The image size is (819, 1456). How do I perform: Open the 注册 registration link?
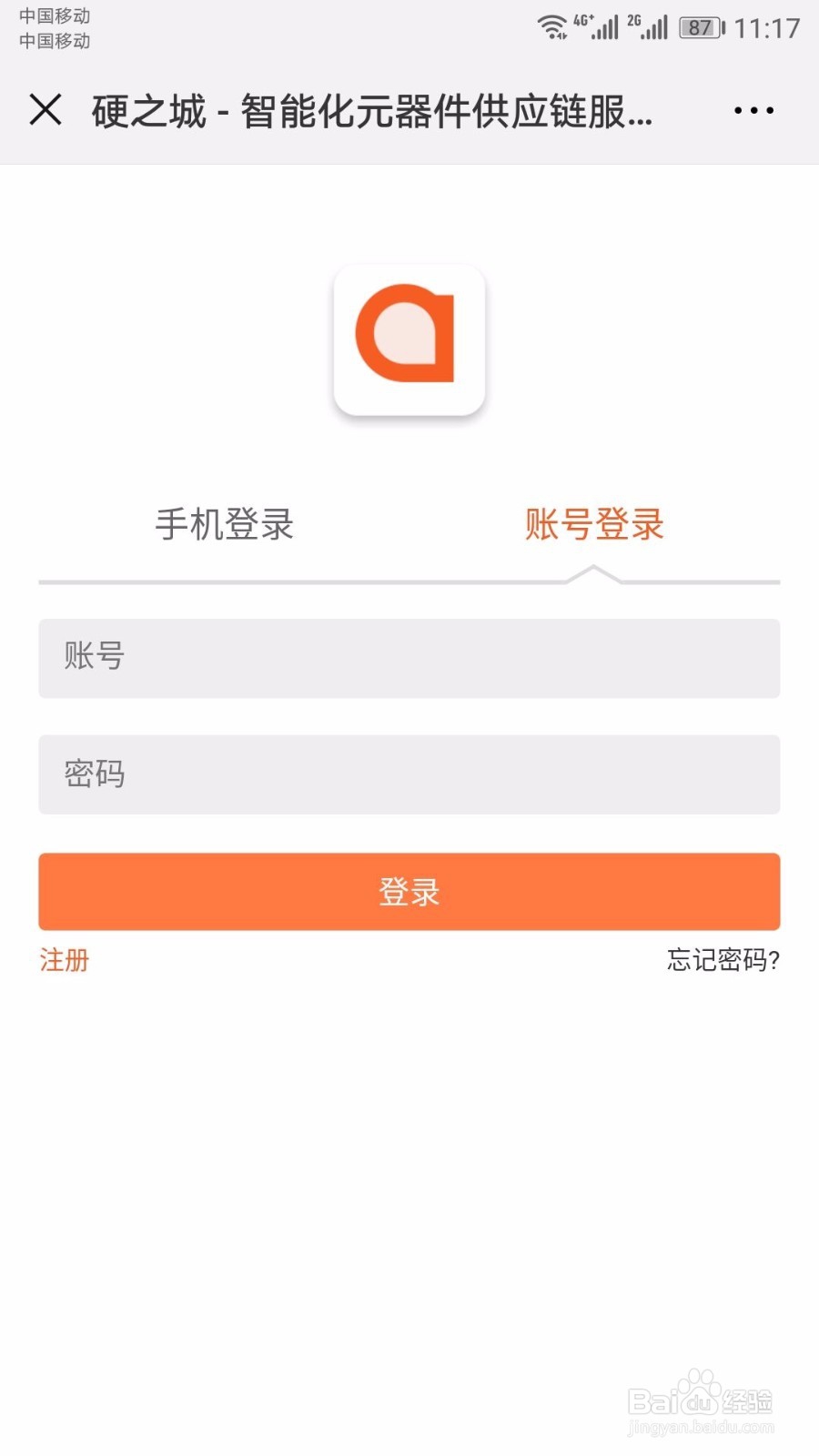[x=63, y=958]
